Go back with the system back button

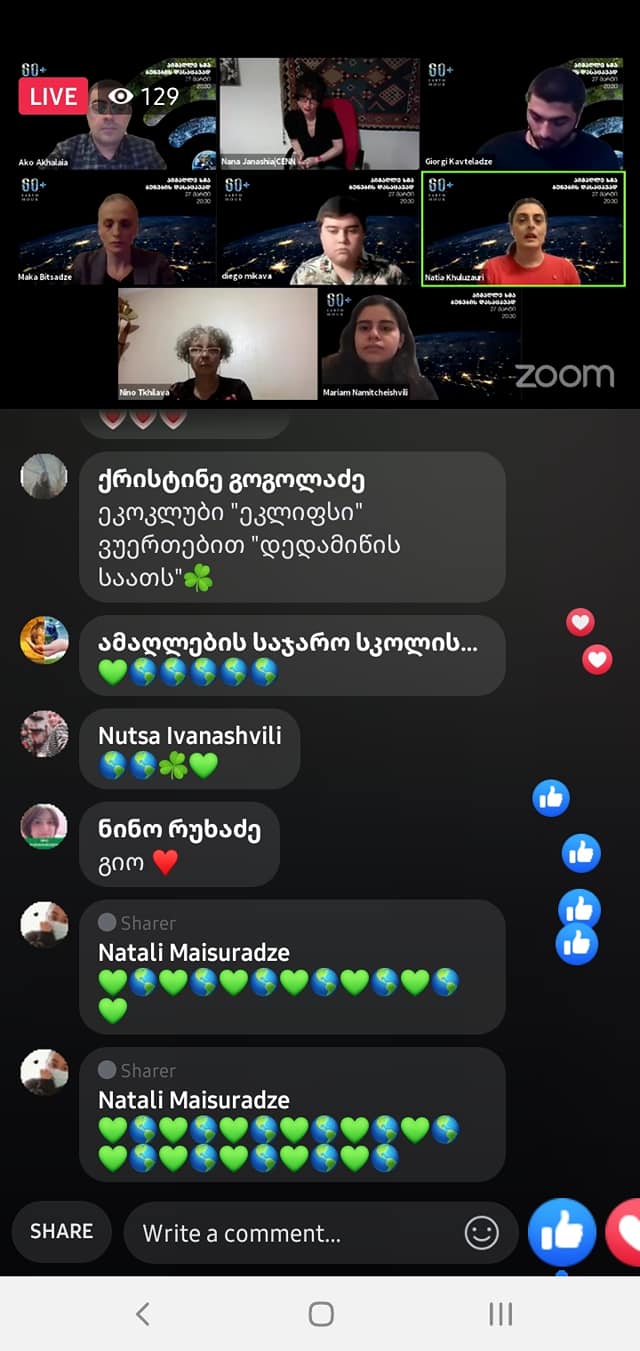(x=142, y=1313)
